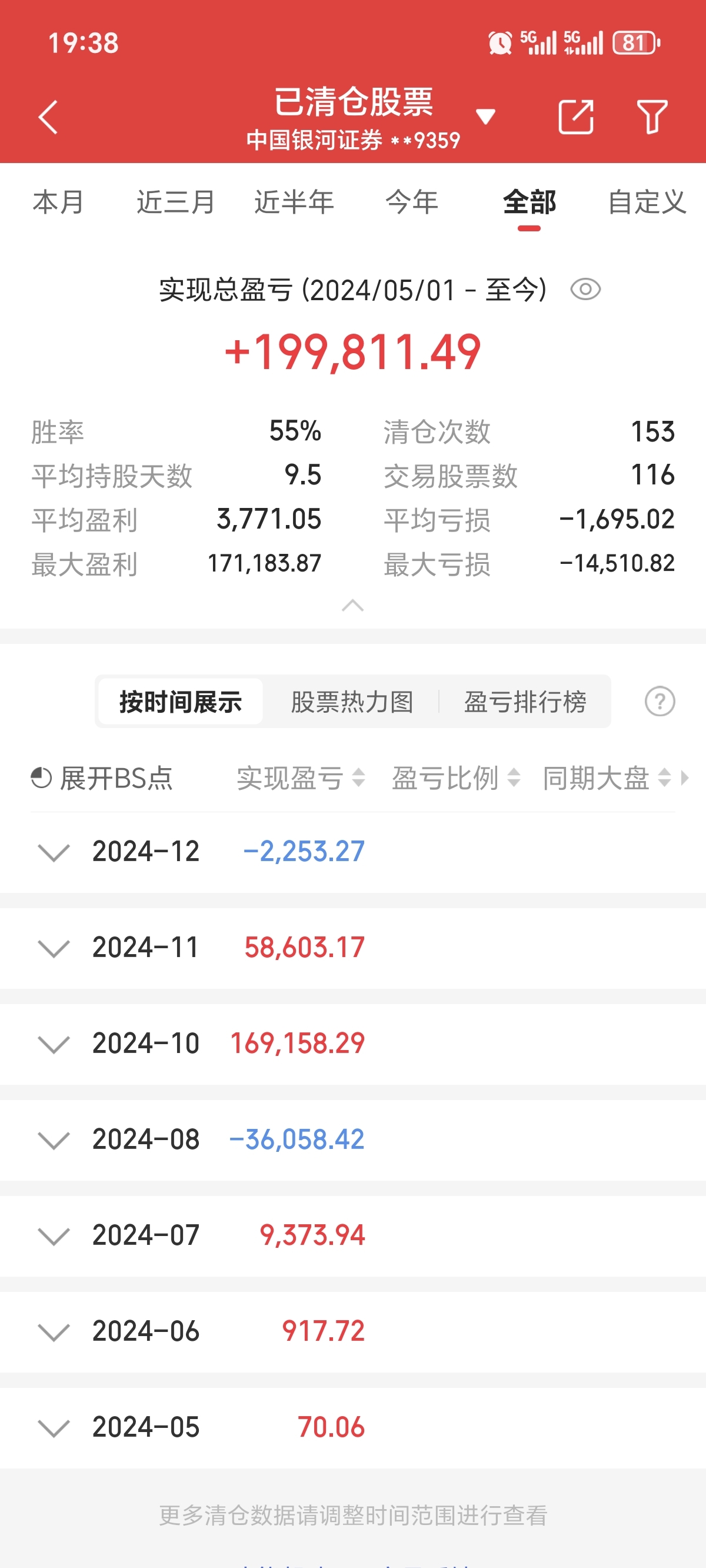
Task: Switch display to 盈亏排行榜 view
Action: 527,701
